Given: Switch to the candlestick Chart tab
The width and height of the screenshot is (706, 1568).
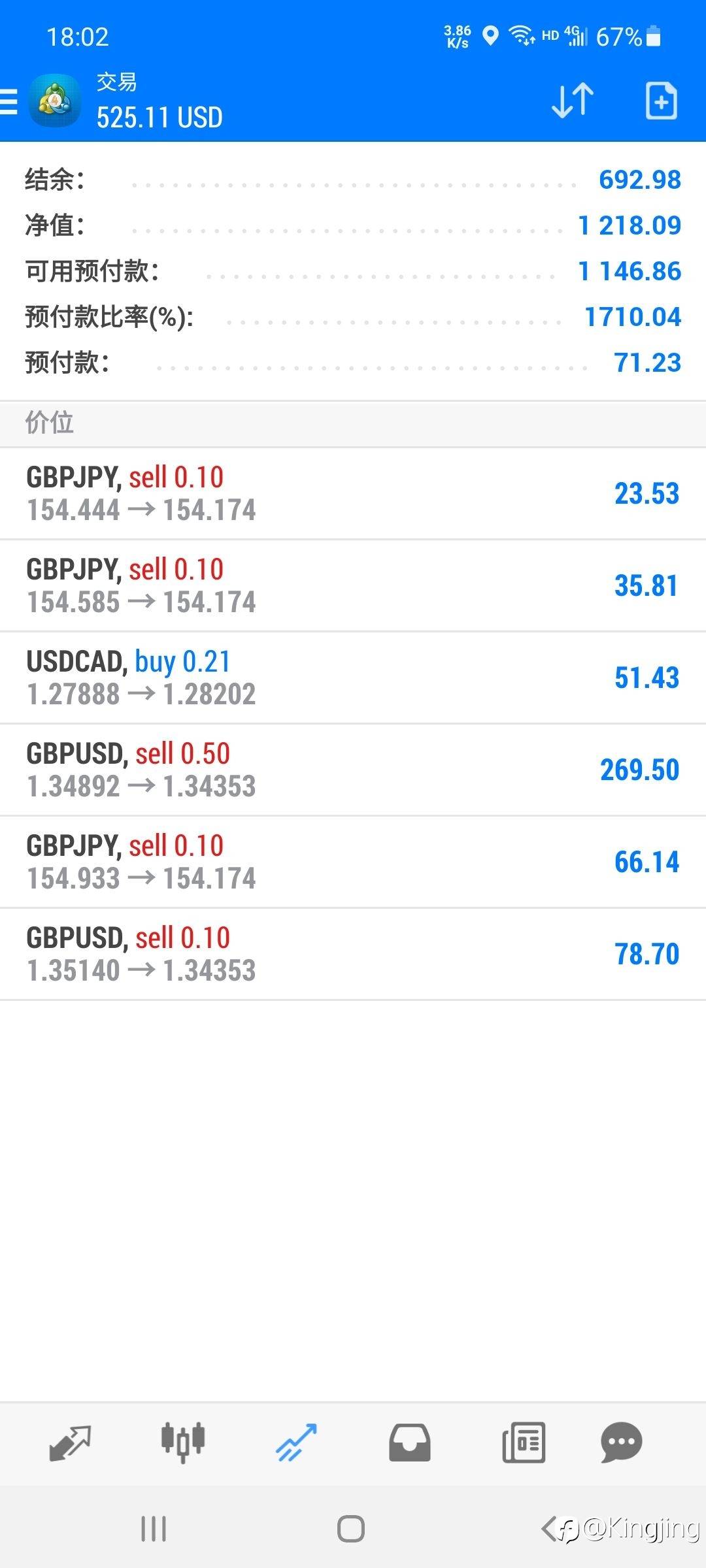Looking at the screenshot, I should point(183,1442).
